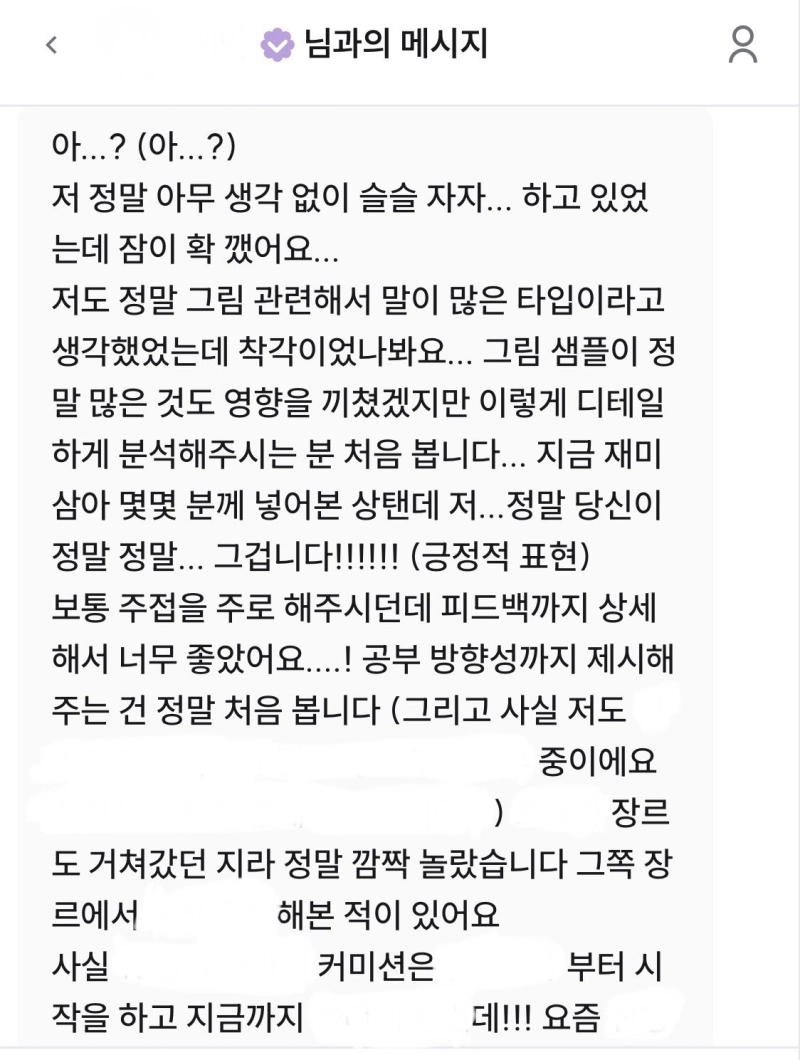Viewport: 800px width, 1060px height.
Task: Go back using the header arrow
Action: coord(52,45)
